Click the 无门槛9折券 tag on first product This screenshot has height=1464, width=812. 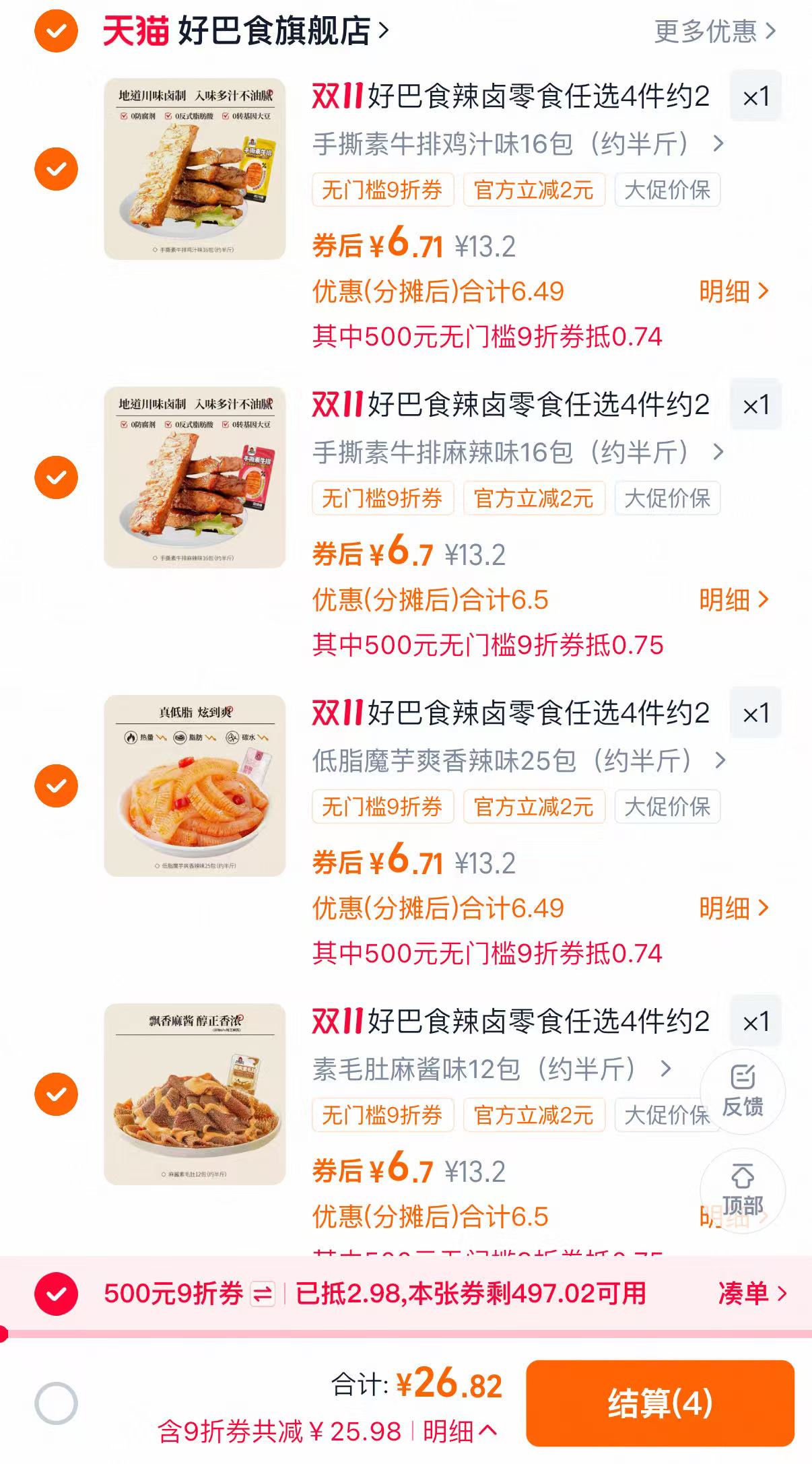[382, 191]
